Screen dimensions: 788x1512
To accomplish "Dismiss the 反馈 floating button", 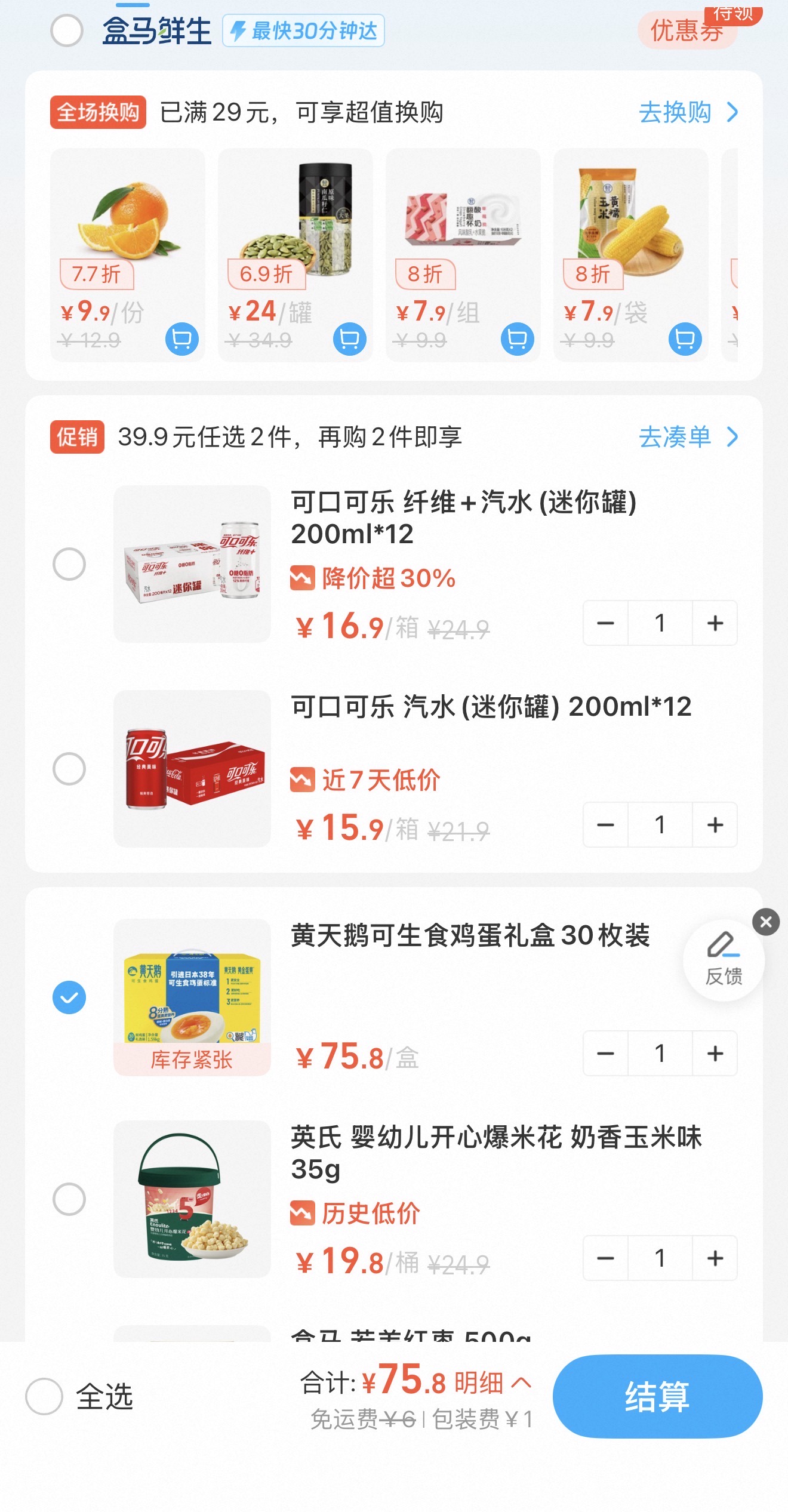I will [766, 922].
